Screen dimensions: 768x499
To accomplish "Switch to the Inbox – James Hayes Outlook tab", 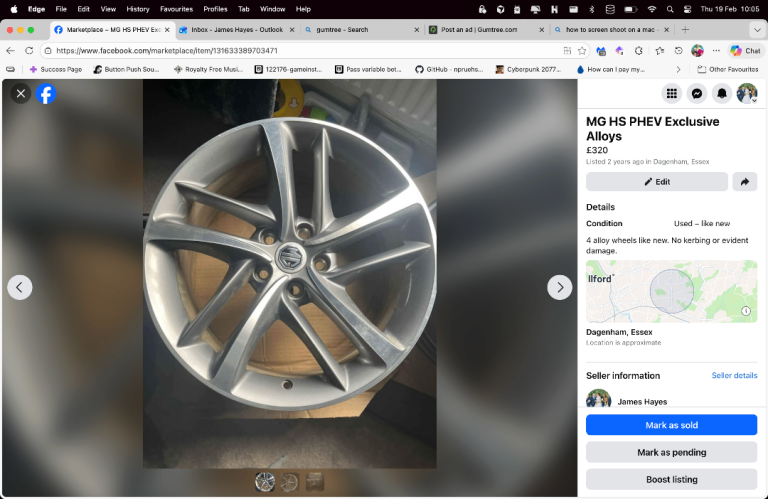I will pos(233,30).
